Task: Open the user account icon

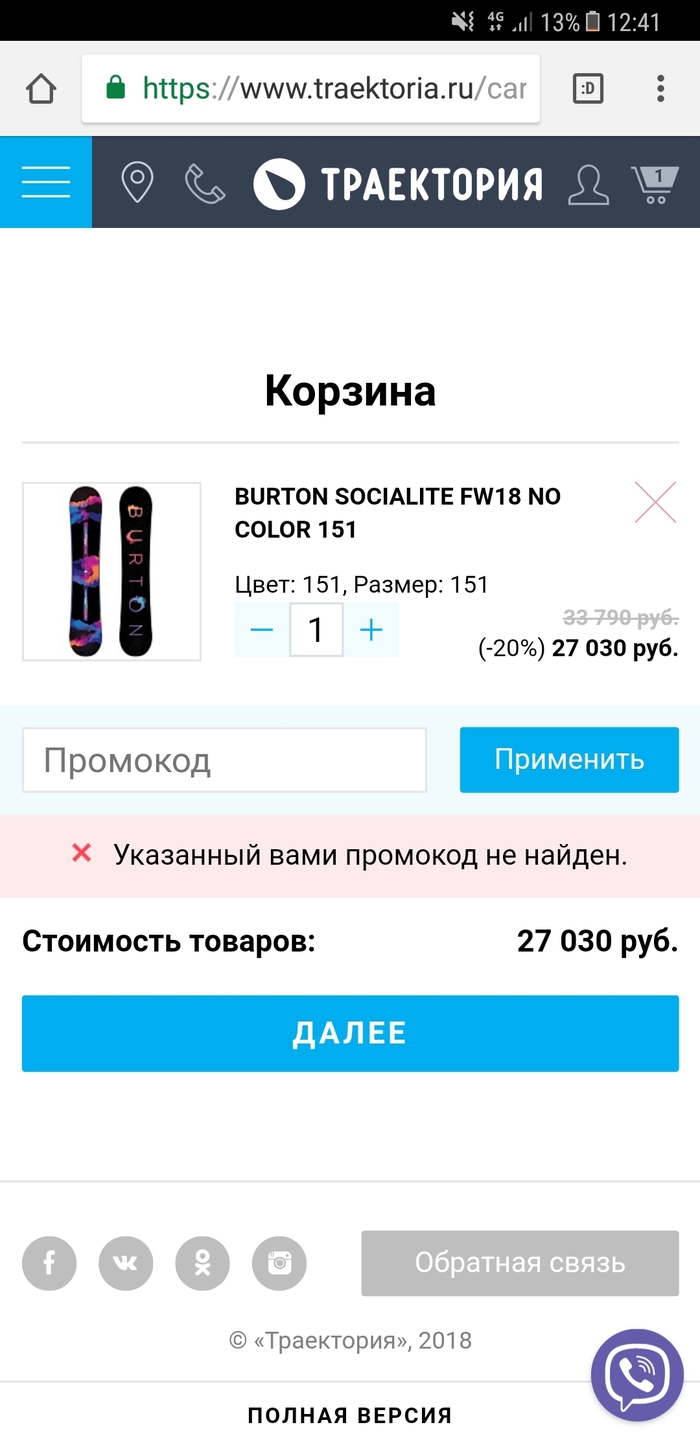Action: tap(588, 184)
